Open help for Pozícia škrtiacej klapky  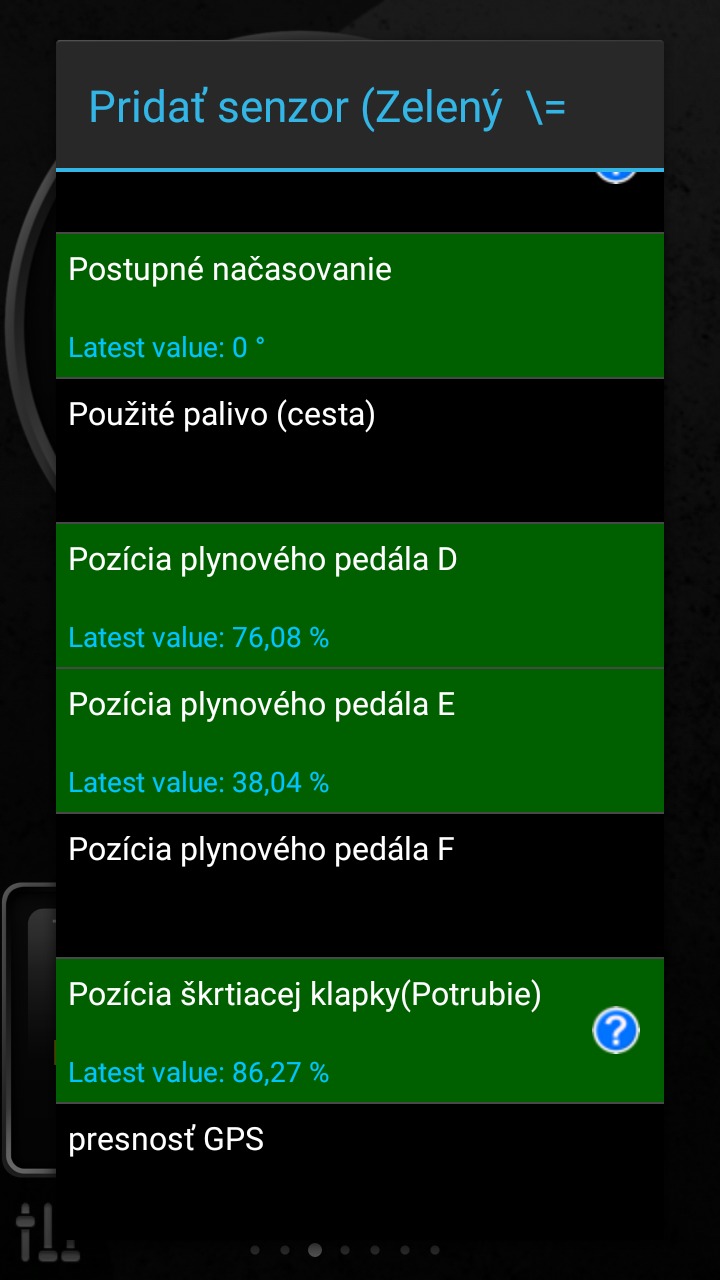pos(616,1030)
